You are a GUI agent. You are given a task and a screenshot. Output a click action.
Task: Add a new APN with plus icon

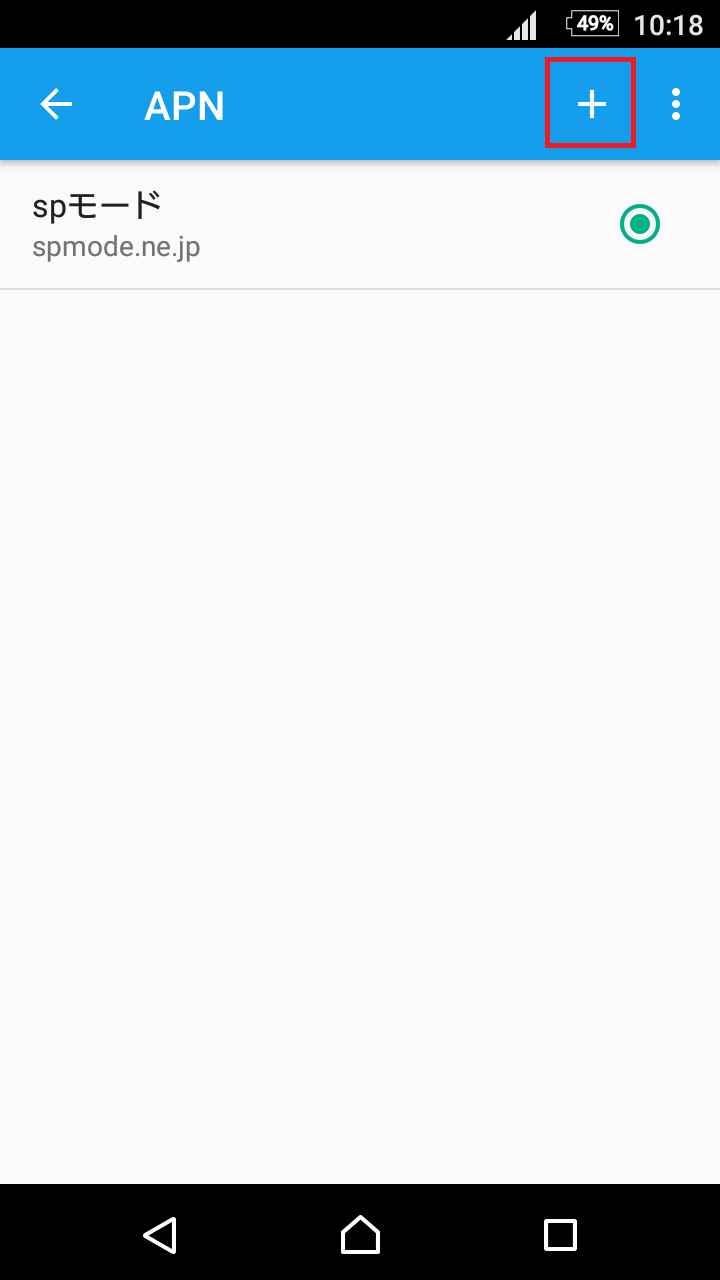tap(591, 104)
